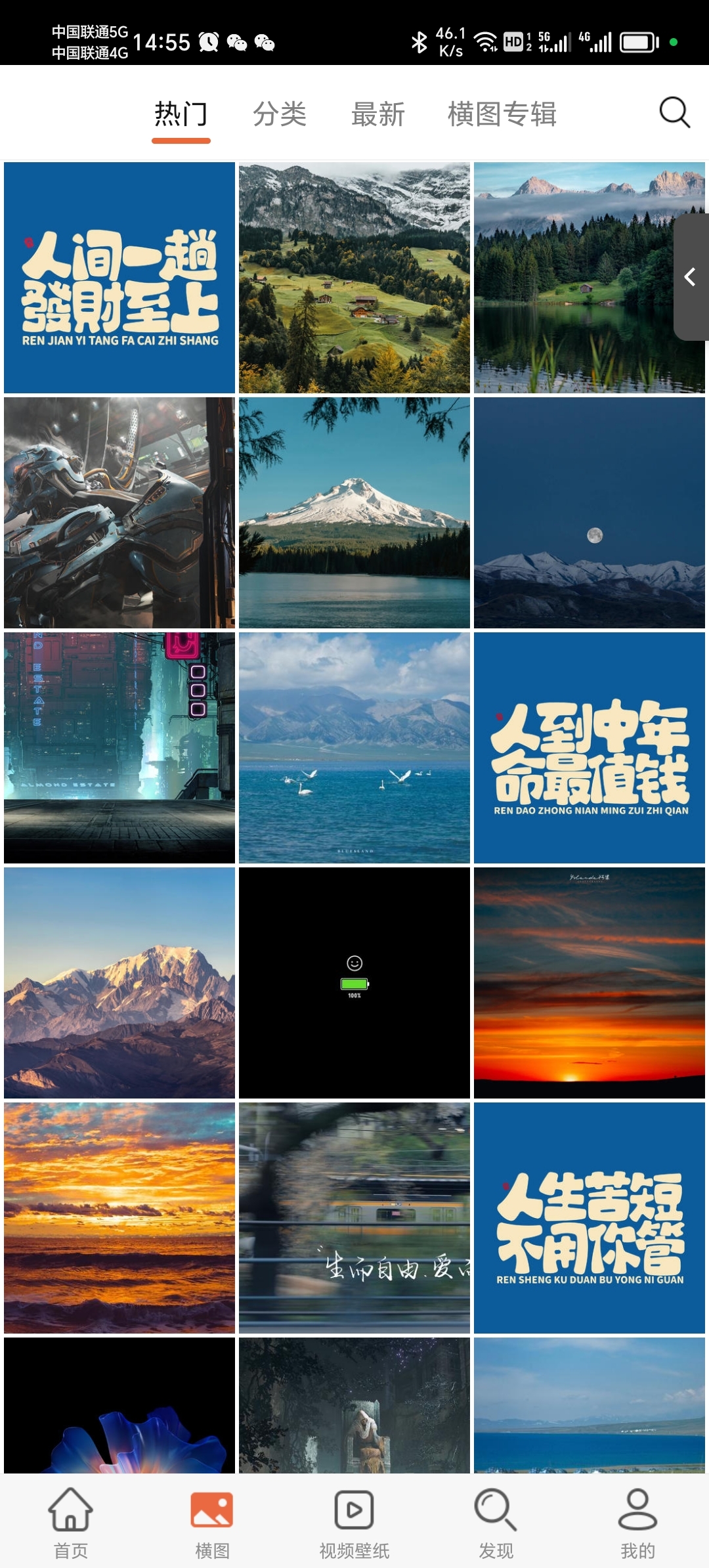Image resolution: width=709 pixels, height=1568 pixels.
Task: Switch to the 分类 tab
Action: tap(280, 114)
